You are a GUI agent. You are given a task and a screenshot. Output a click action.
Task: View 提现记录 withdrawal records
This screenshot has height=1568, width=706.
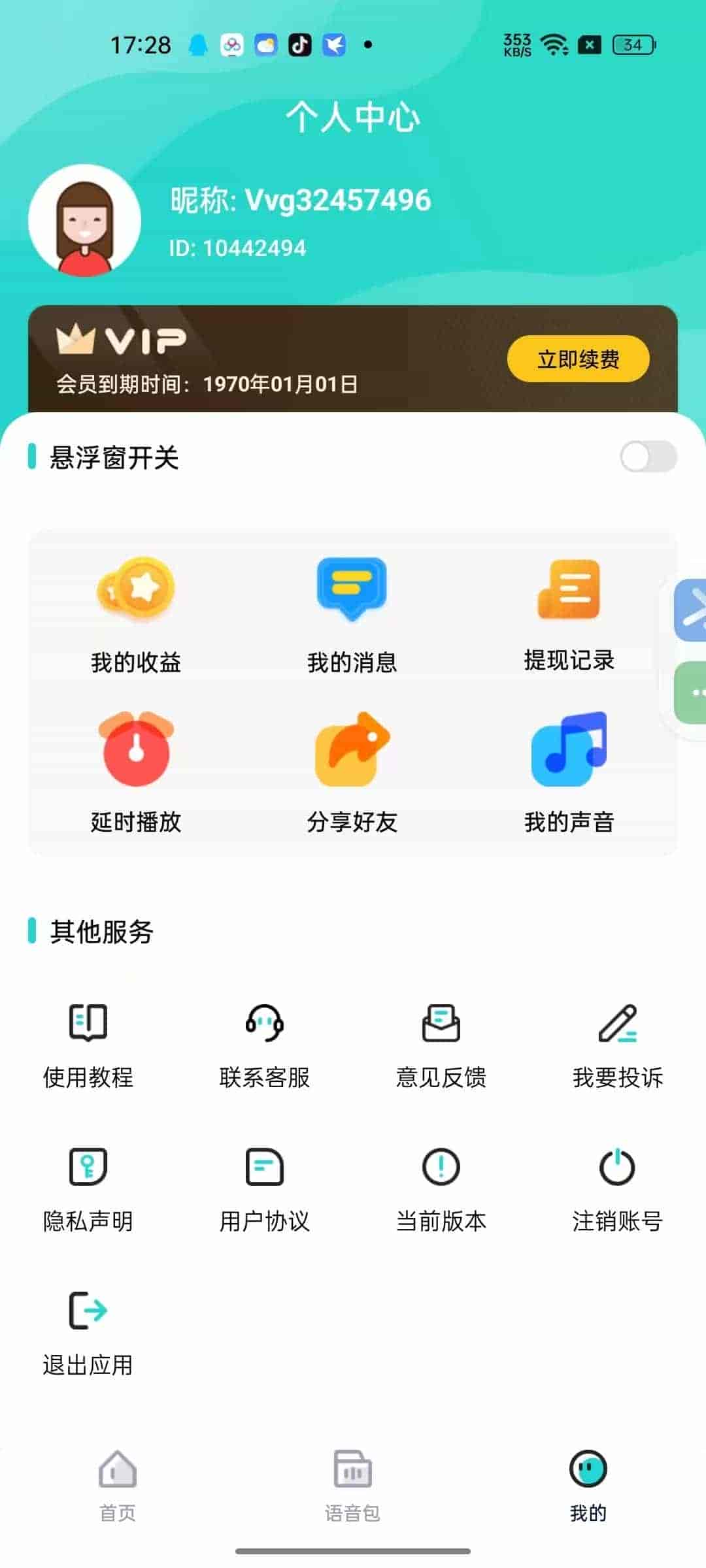coord(569,621)
